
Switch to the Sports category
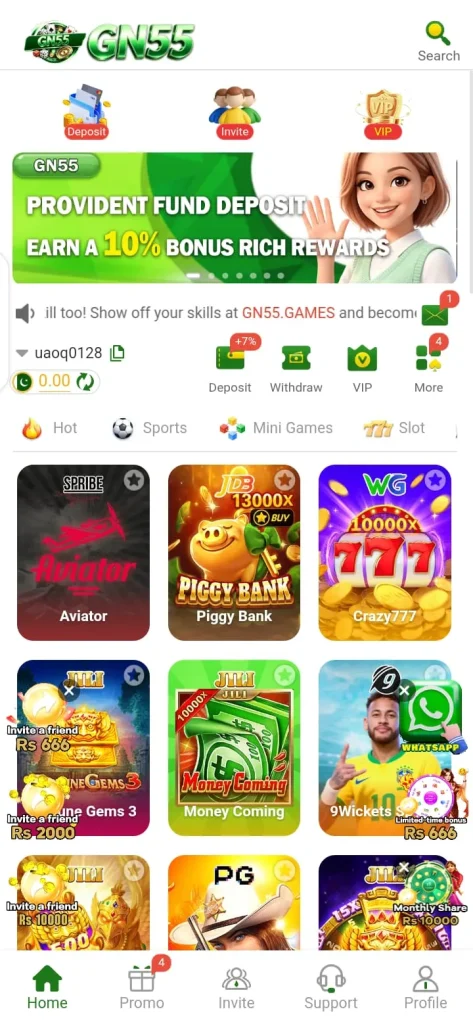click(150, 428)
